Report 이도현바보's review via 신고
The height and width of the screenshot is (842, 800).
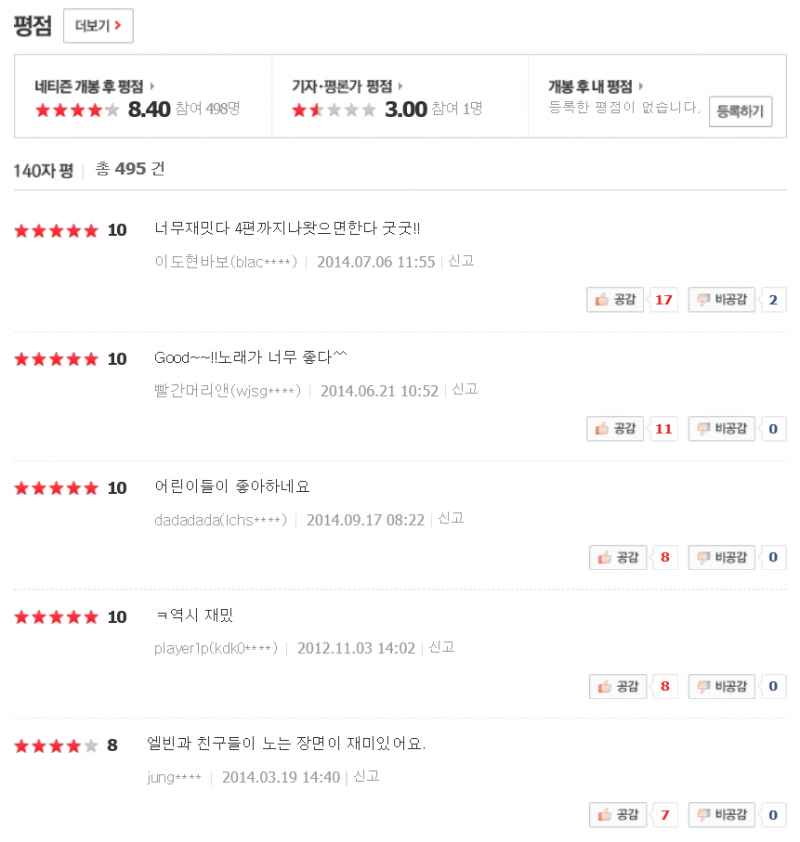461,261
